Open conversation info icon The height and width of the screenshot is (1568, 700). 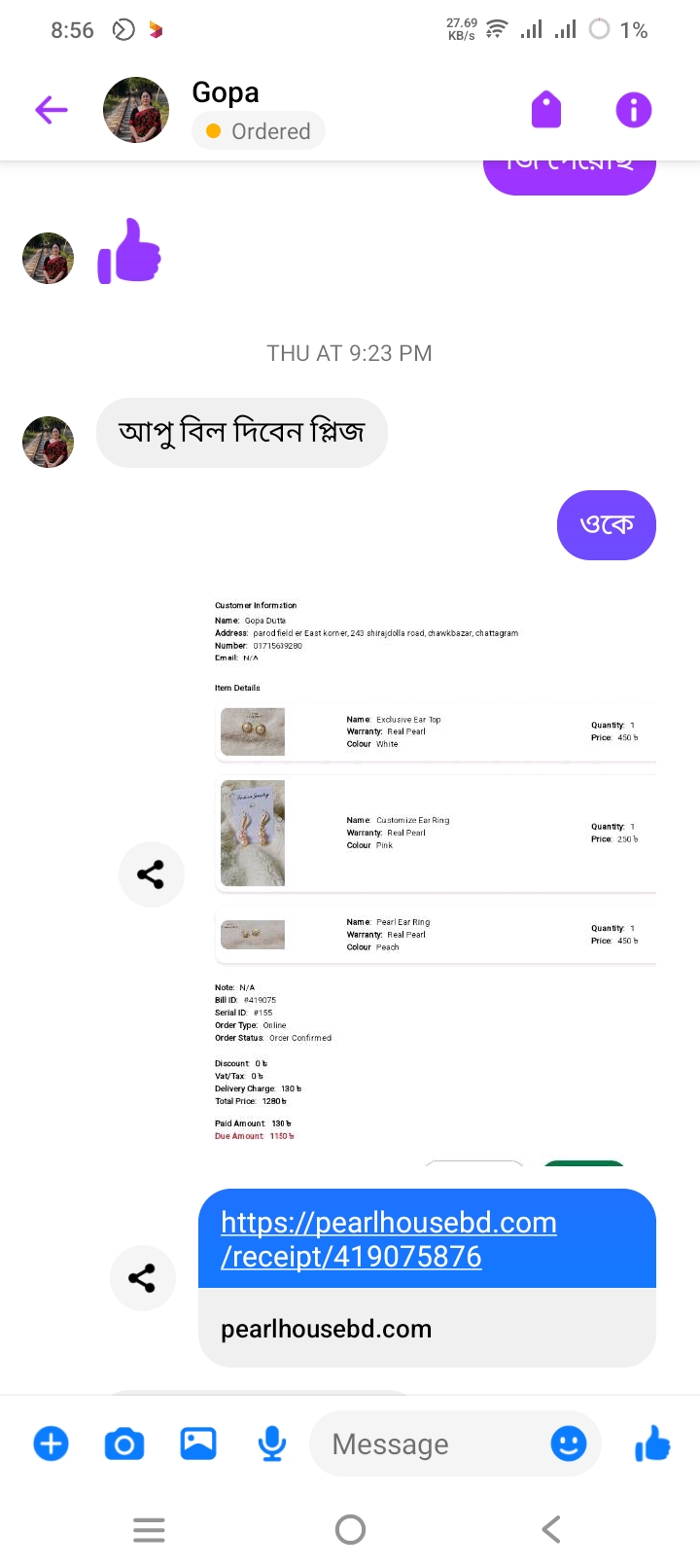(x=634, y=110)
